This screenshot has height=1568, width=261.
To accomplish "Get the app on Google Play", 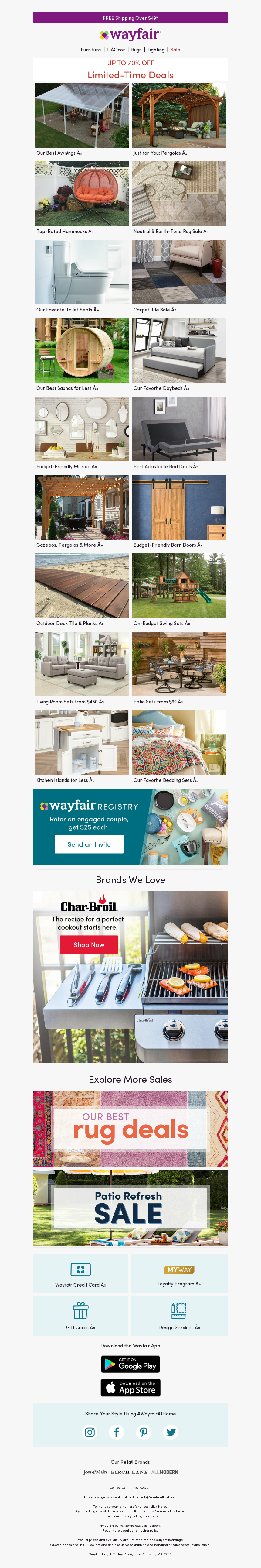I will point(130,1364).
